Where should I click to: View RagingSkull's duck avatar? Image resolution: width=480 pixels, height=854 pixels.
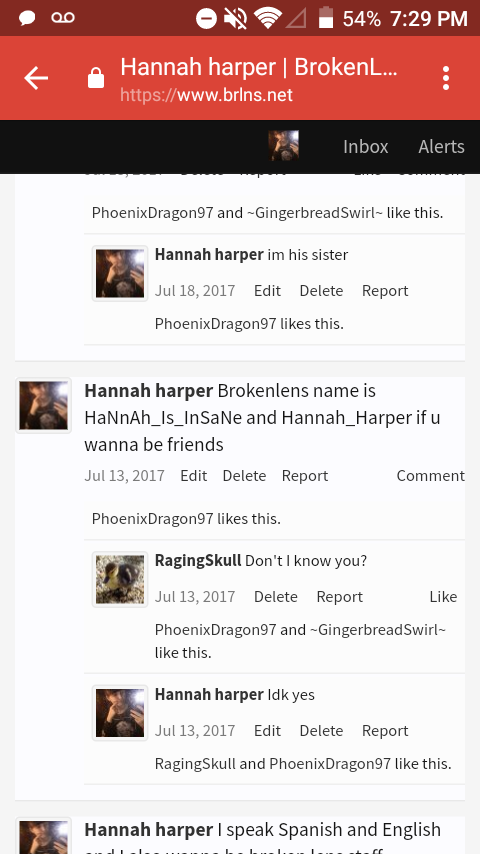[120, 579]
